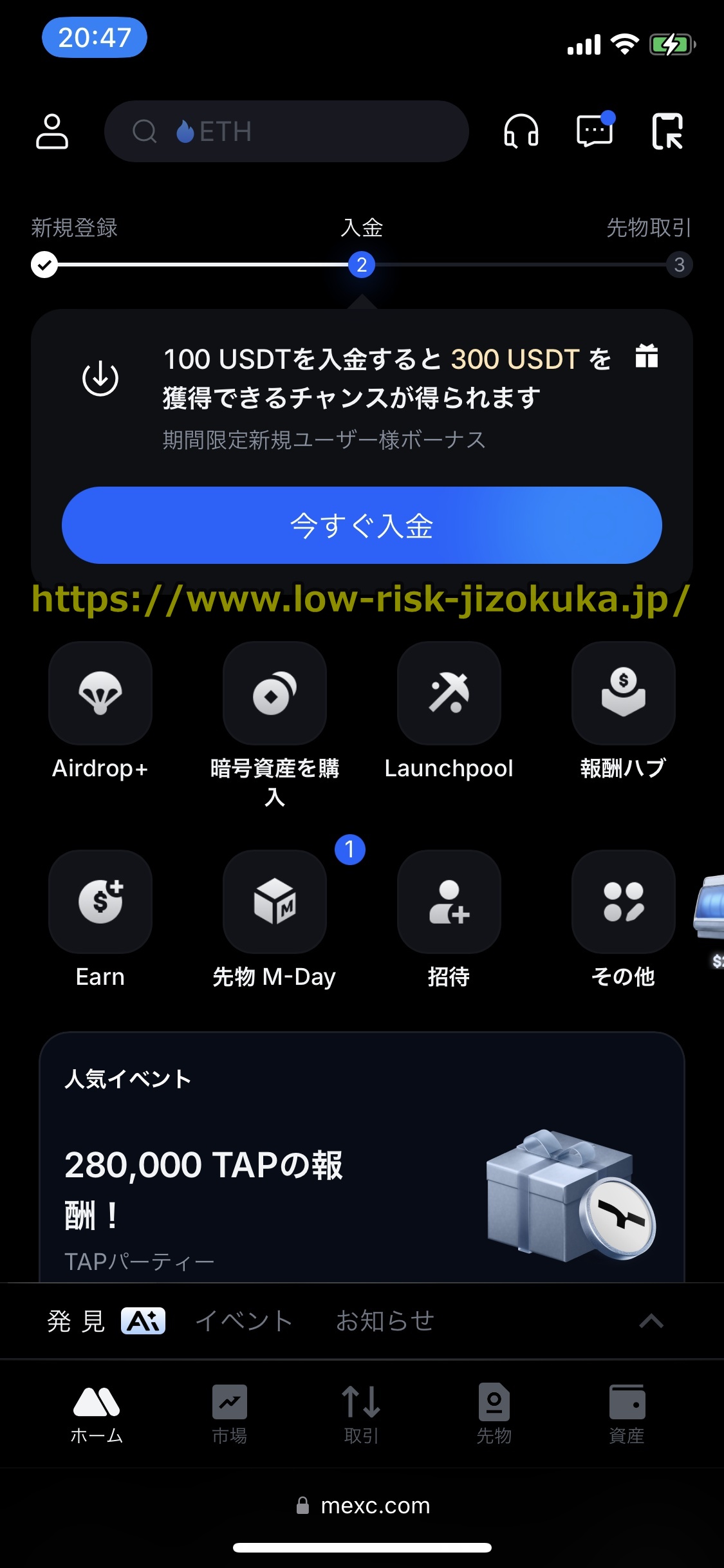Open the Earn shortcut
The image size is (724, 1568).
pyautogui.click(x=100, y=901)
